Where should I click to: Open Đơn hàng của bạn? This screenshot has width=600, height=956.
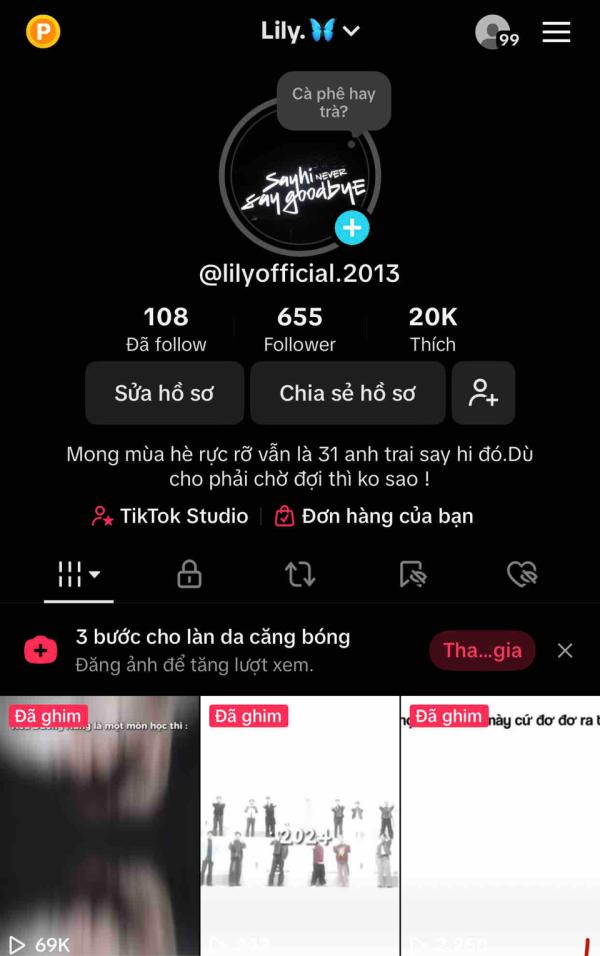click(374, 516)
